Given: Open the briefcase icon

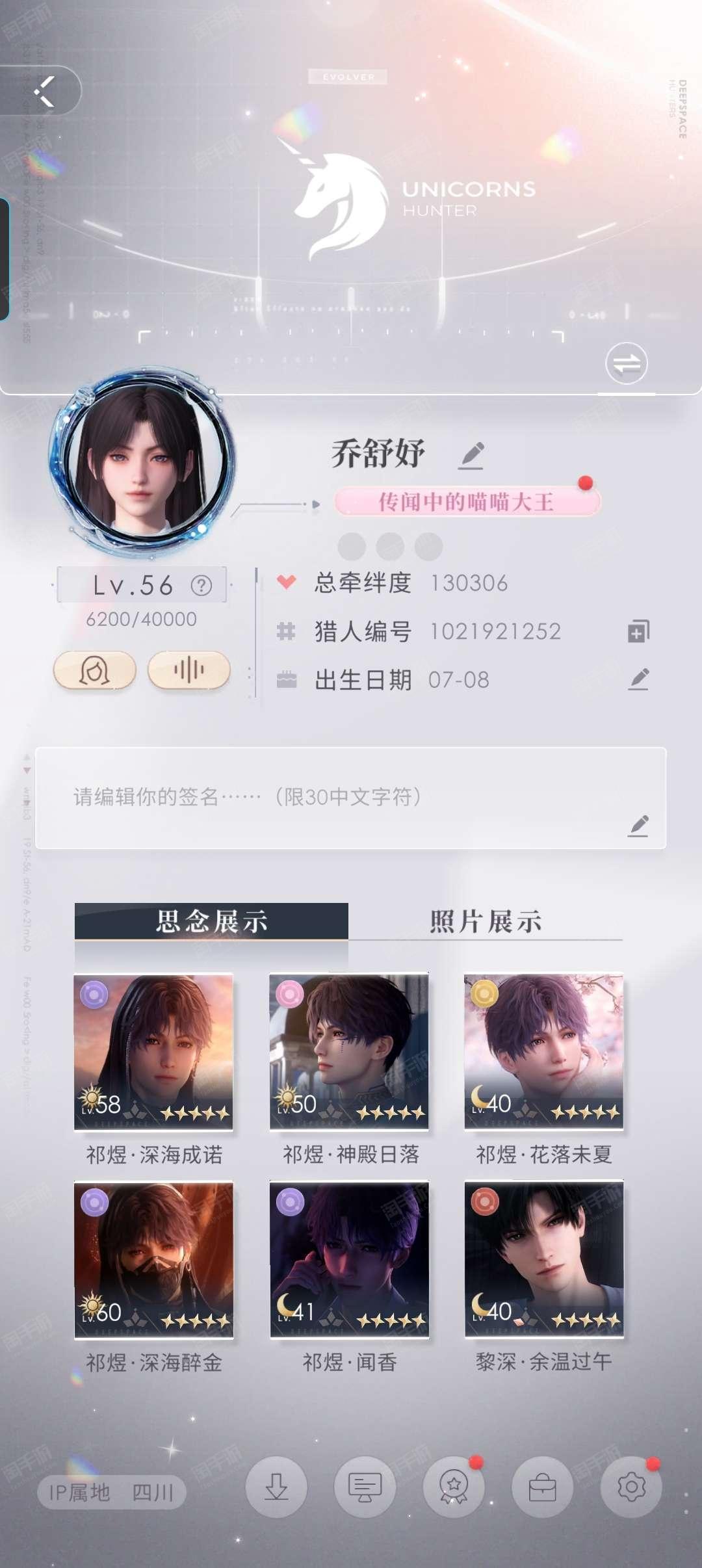Looking at the screenshot, I should [542, 1487].
